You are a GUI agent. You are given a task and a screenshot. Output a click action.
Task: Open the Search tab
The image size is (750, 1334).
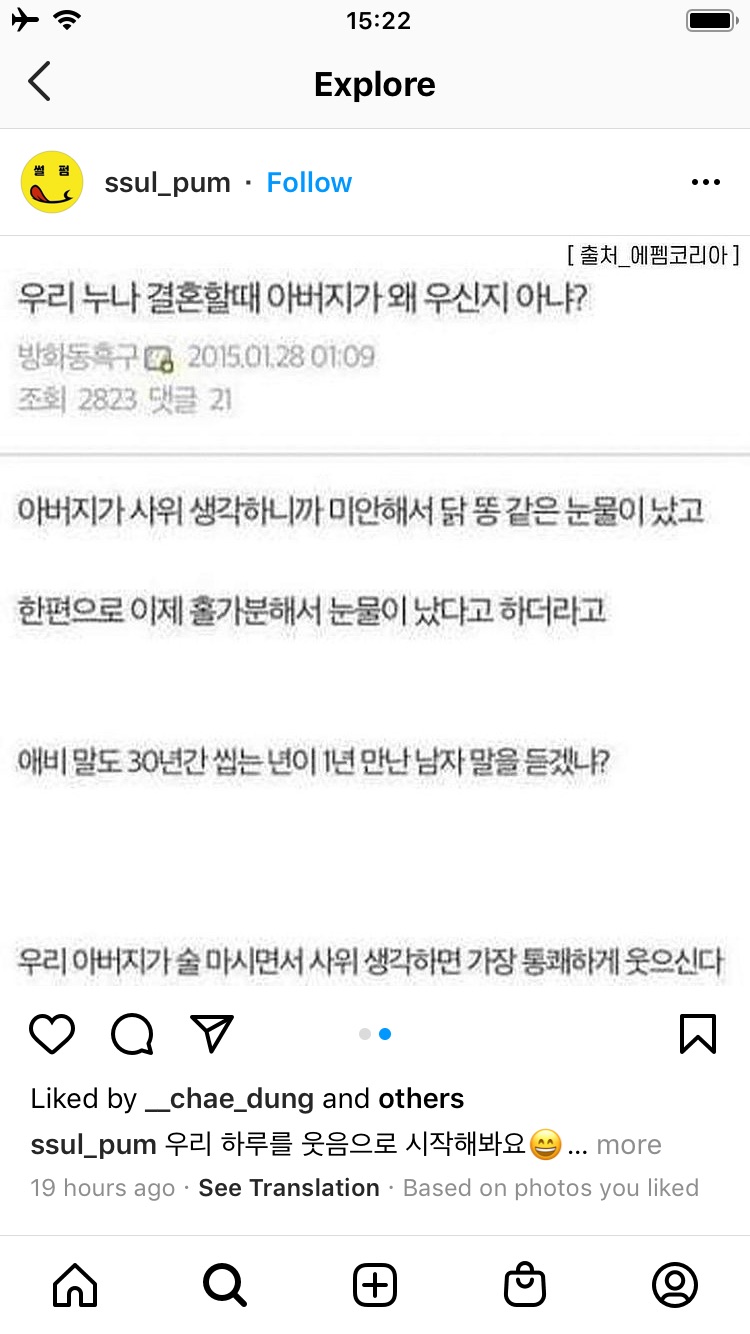225,1285
